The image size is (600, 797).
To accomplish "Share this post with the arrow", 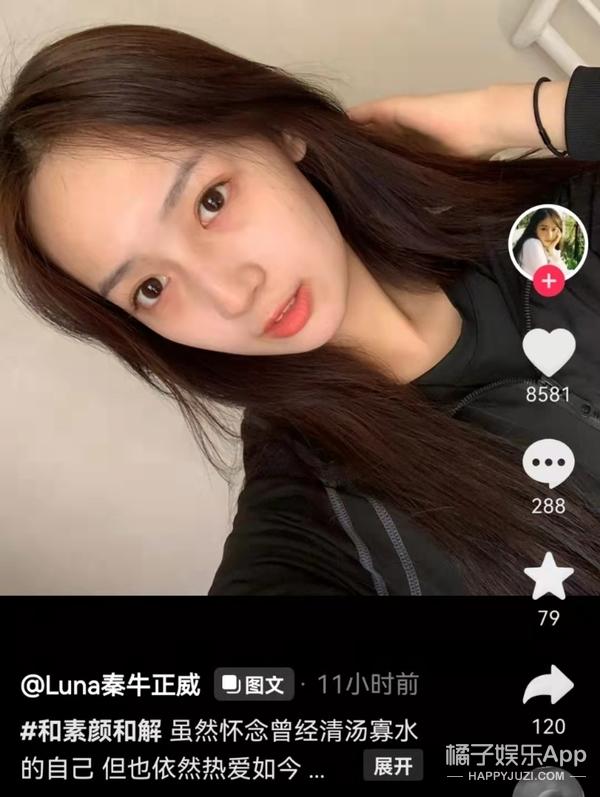I will [x=548, y=686].
